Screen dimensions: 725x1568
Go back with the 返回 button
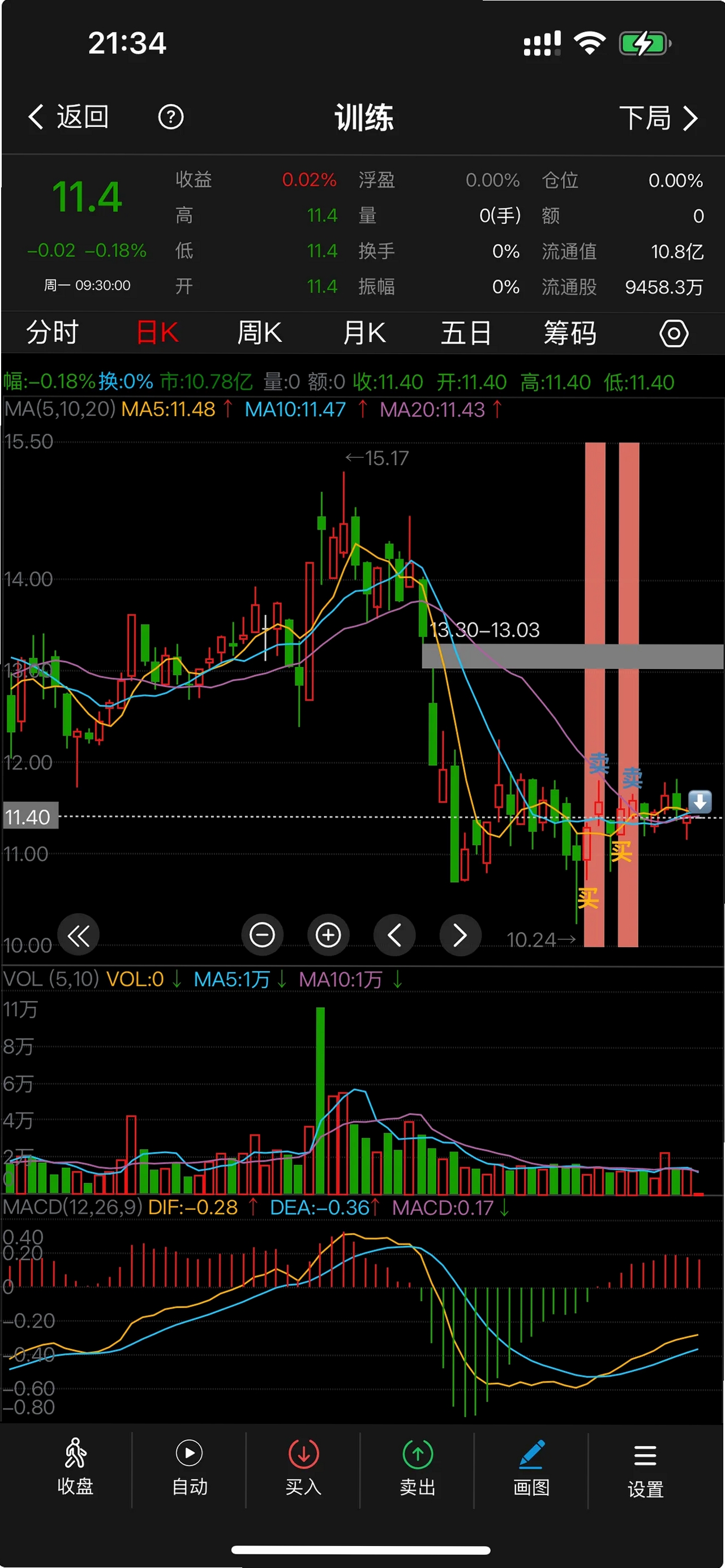point(68,116)
